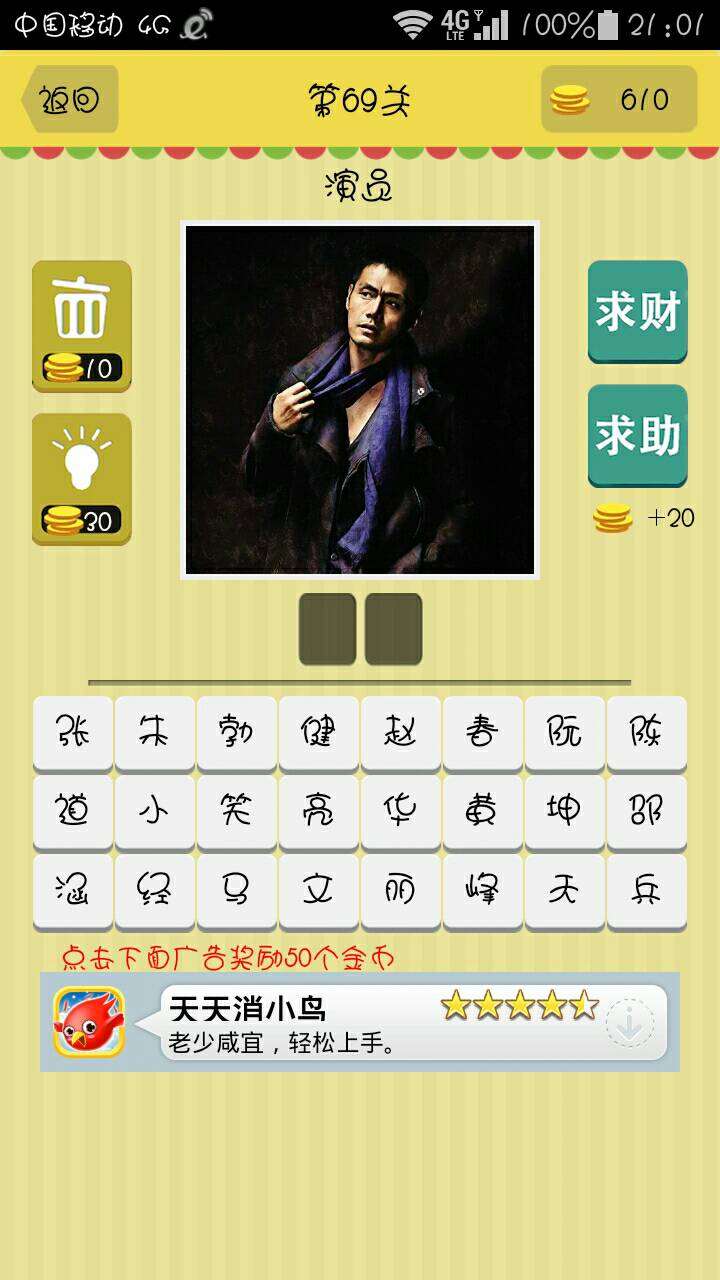Open the gold coin balance

click(x=619, y=99)
